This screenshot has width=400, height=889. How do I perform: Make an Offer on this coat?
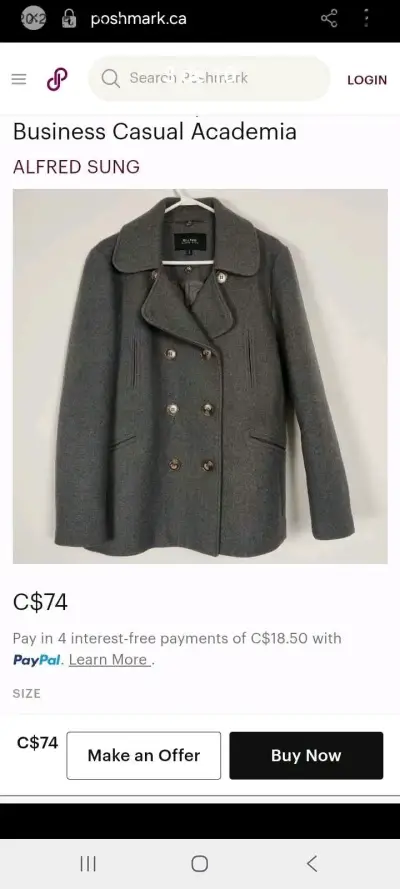143,755
